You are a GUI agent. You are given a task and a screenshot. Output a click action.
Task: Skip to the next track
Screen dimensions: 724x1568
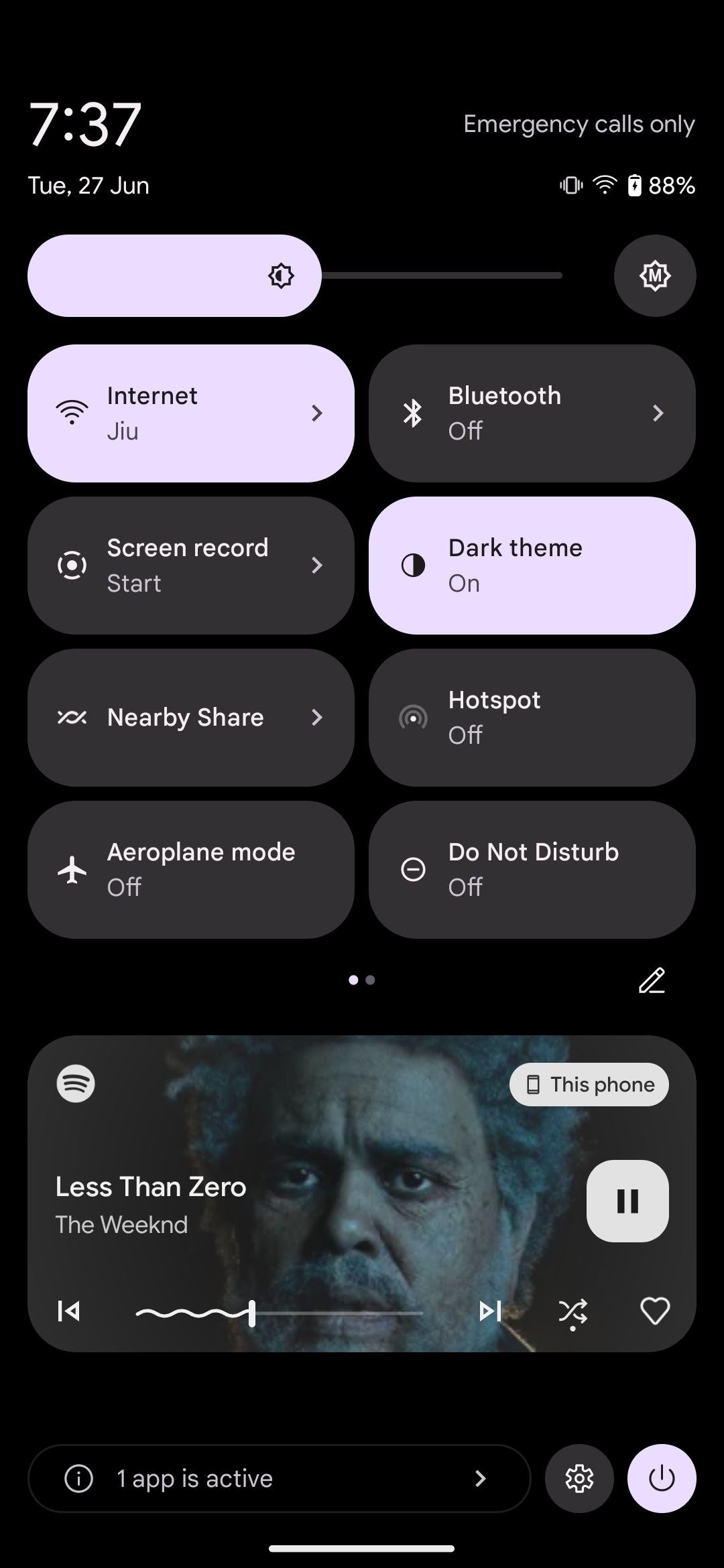tap(490, 1311)
